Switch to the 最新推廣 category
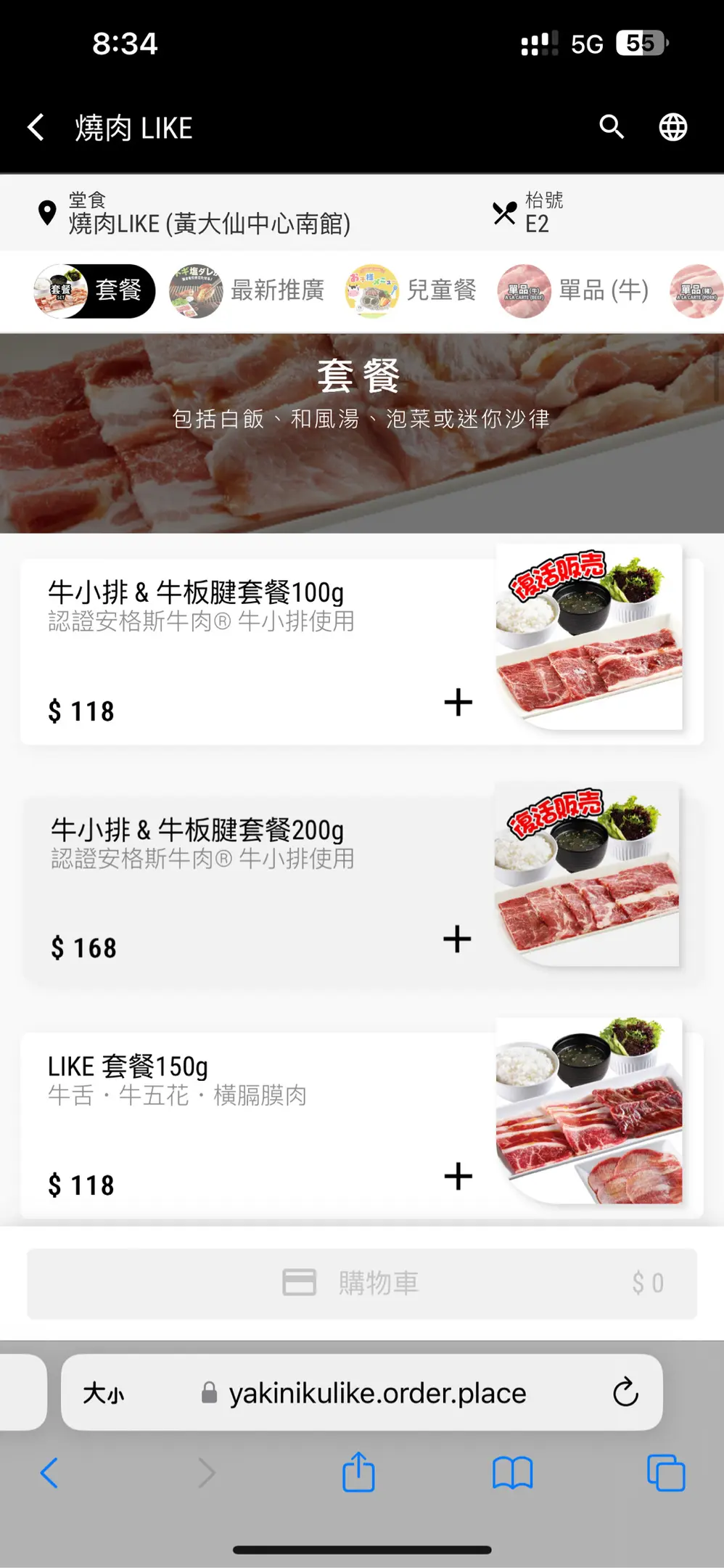Image resolution: width=724 pixels, height=1568 pixels. coord(248,291)
